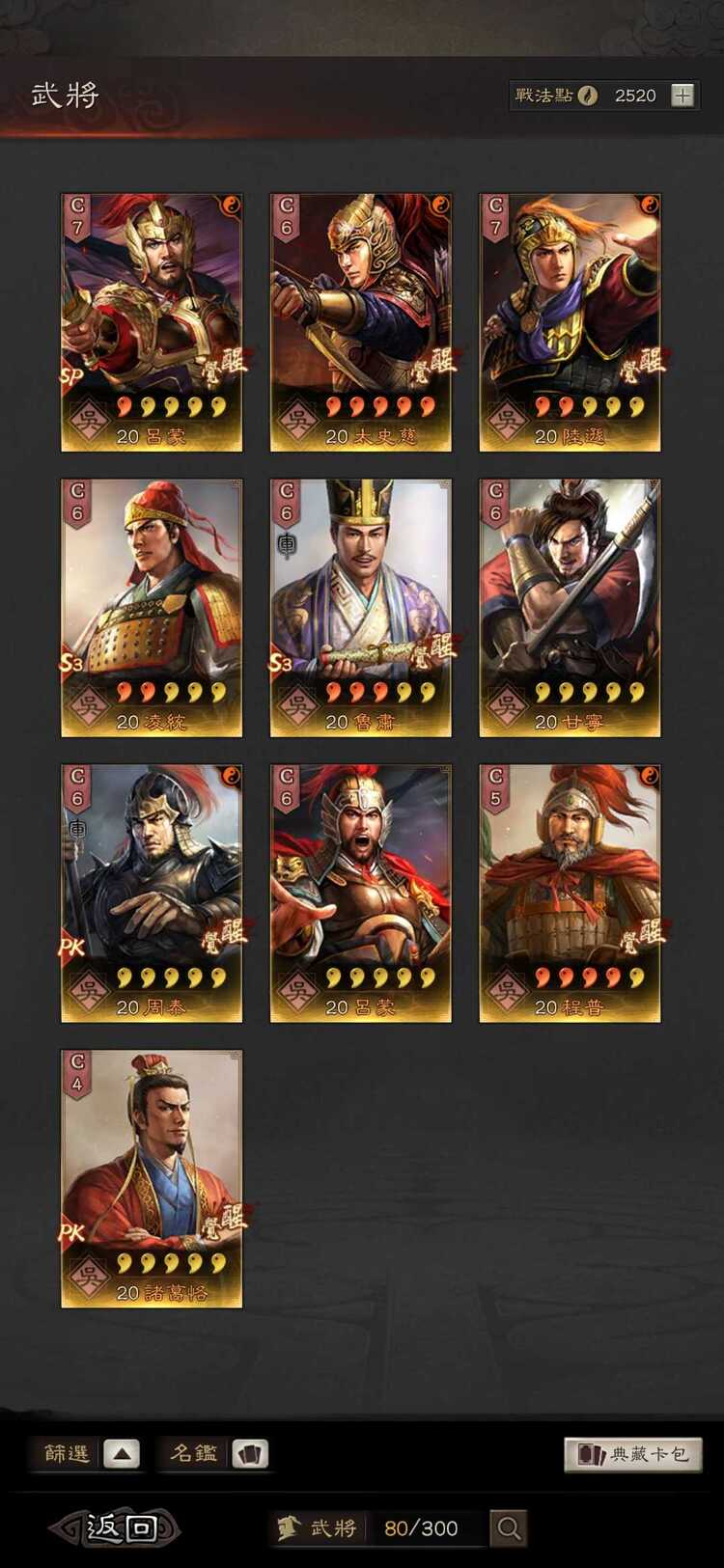
Task: Tap the plus button beside 戰法點 2520
Action: pos(682,96)
